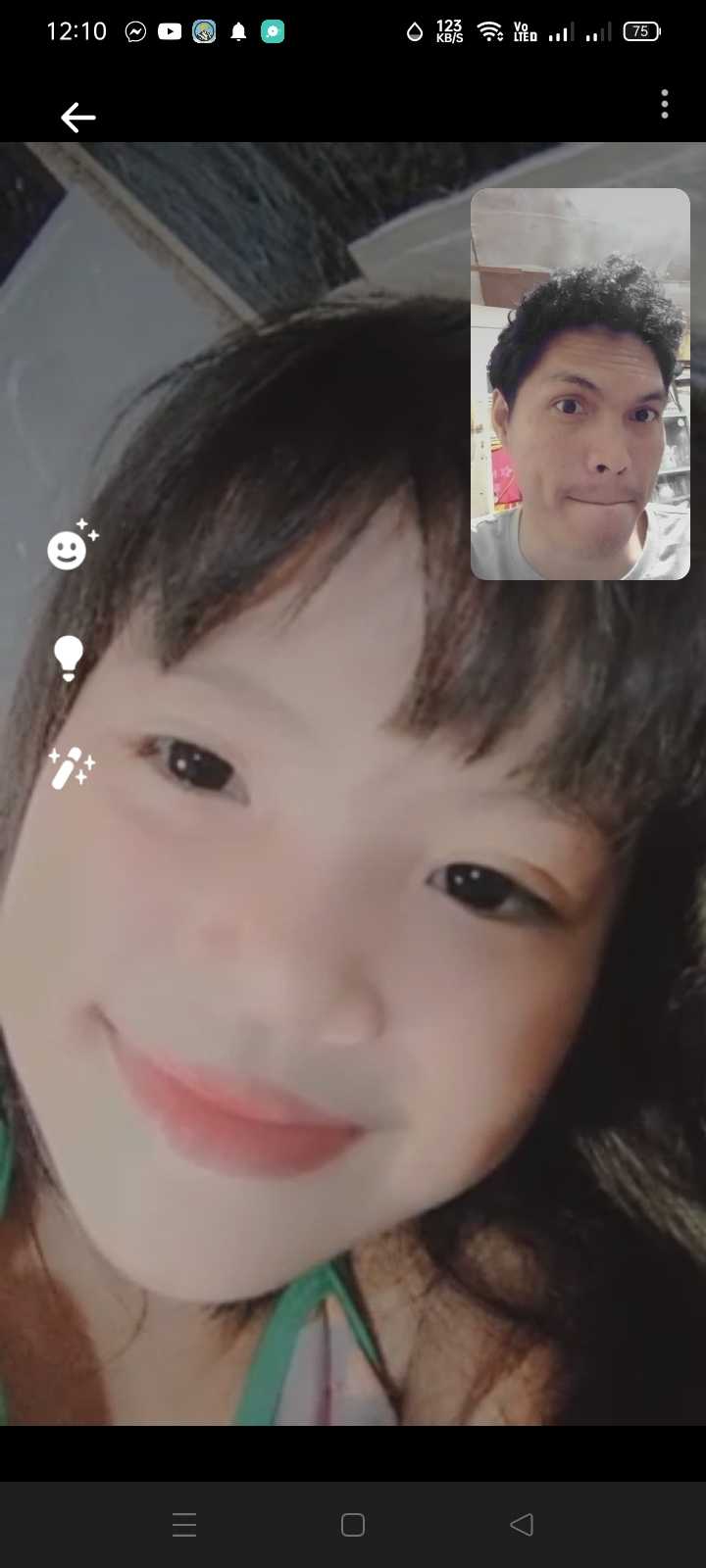Image resolution: width=706 pixels, height=1568 pixels.
Task: Open the smiley face effects icon
Action: [x=70, y=547]
